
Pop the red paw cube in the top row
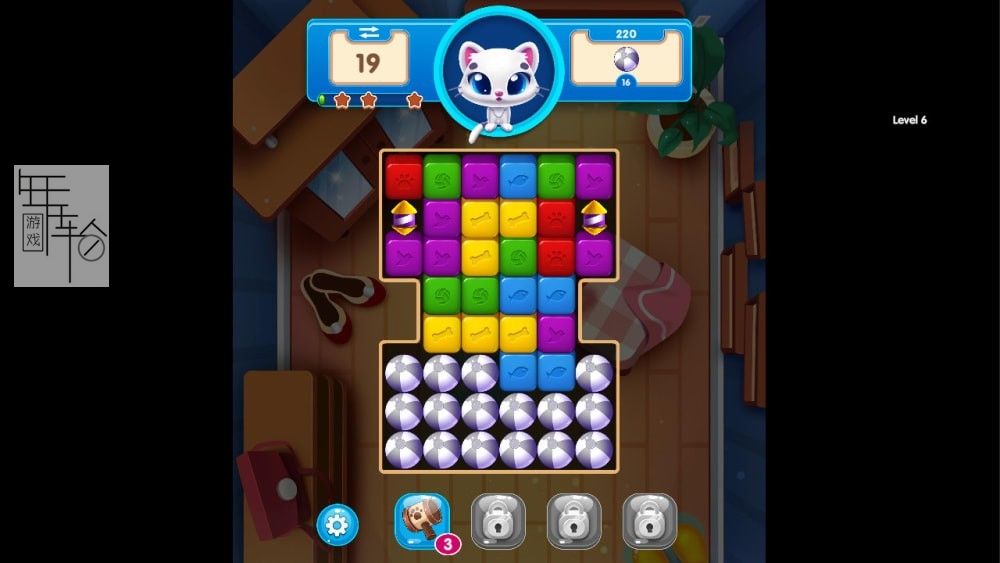coord(403,178)
